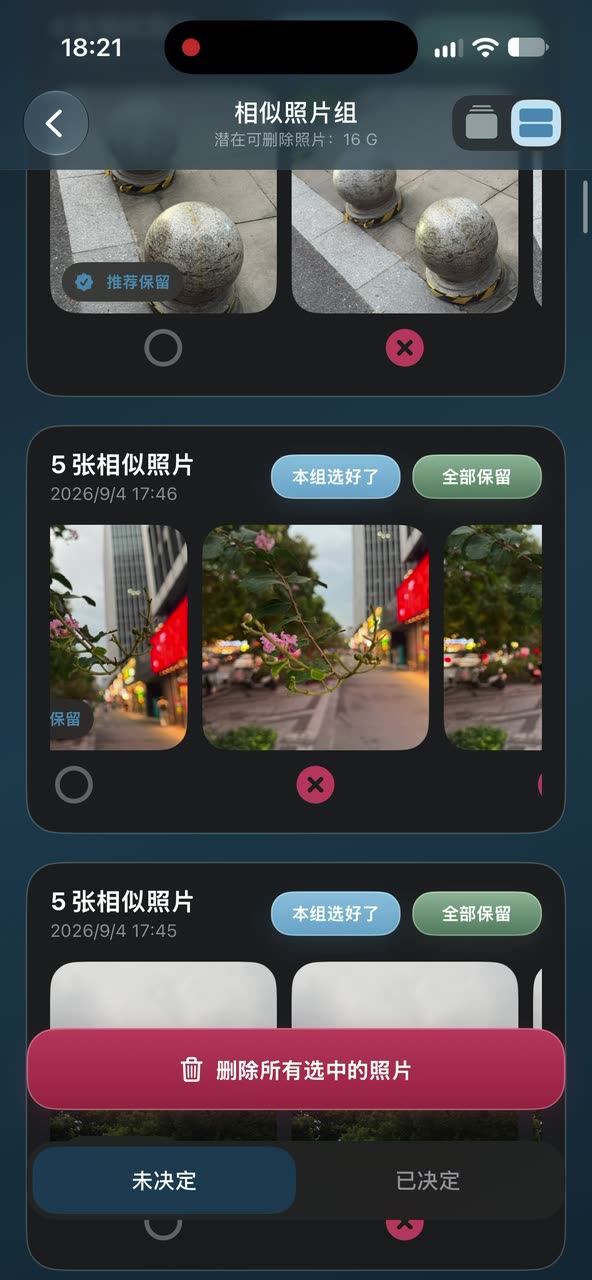
Task: Go back using the top arrow
Action: pyautogui.click(x=56, y=123)
